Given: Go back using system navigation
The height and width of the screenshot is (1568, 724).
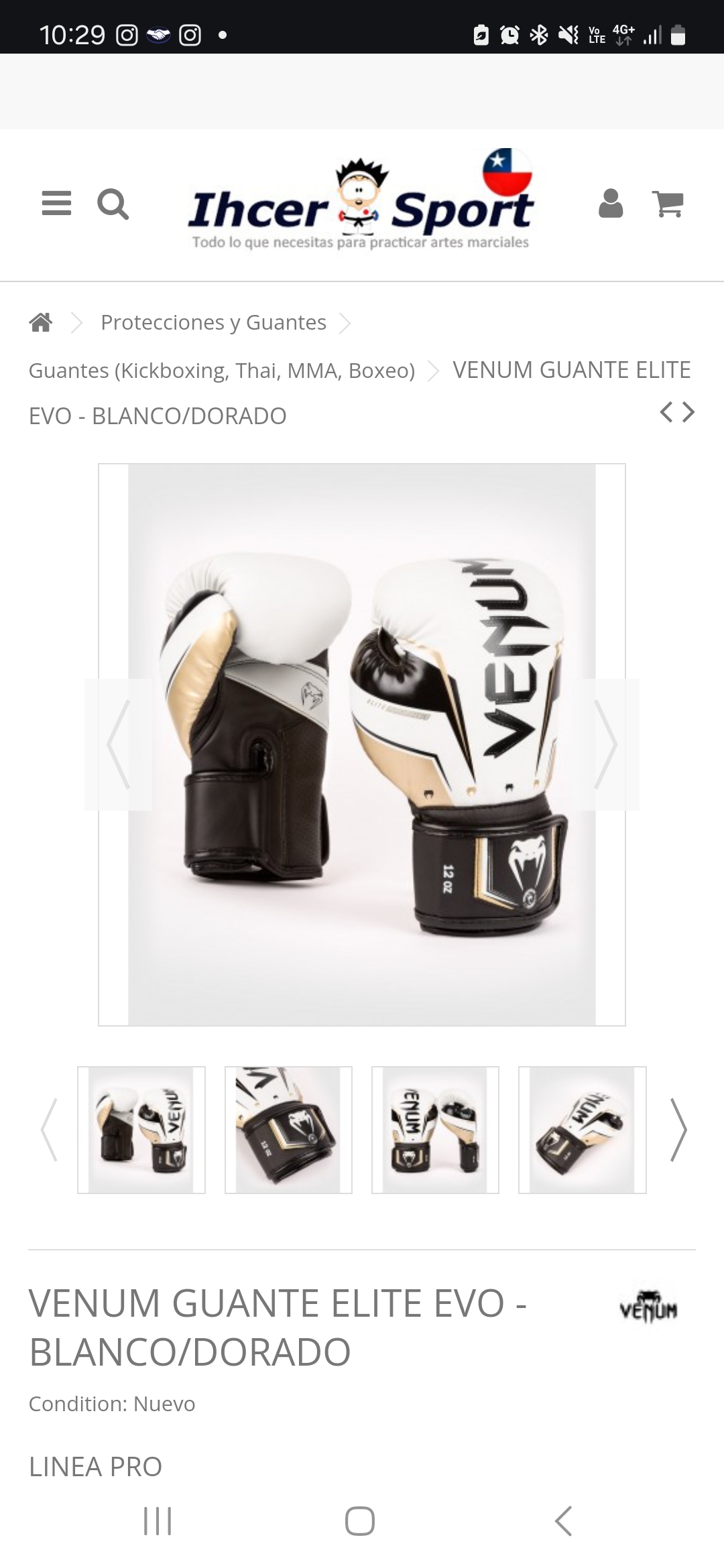Looking at the screenshot, I should [x=564, y=1521].
